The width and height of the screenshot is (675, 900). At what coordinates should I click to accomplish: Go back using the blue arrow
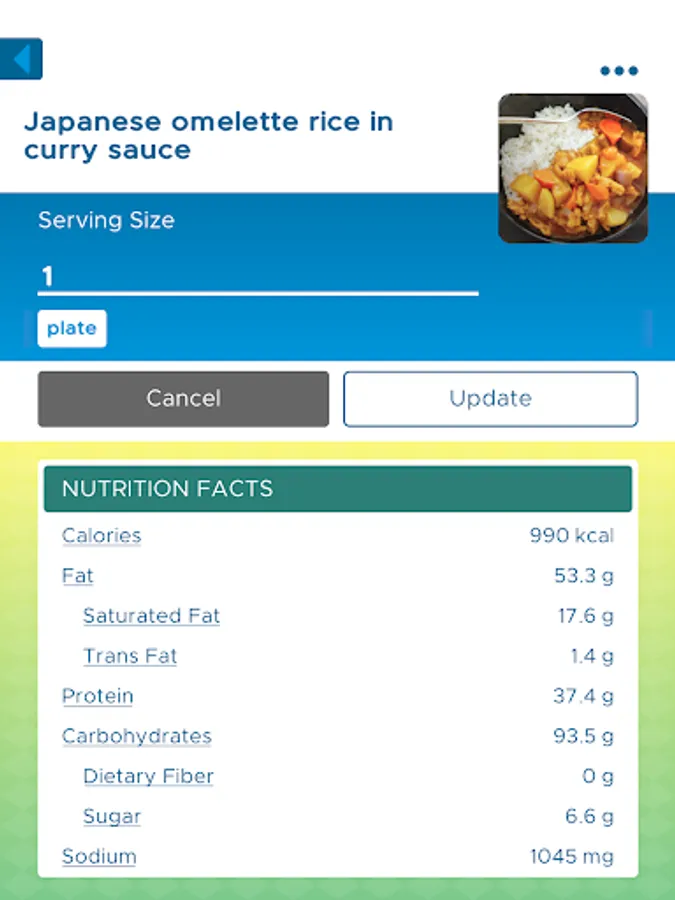22,59
